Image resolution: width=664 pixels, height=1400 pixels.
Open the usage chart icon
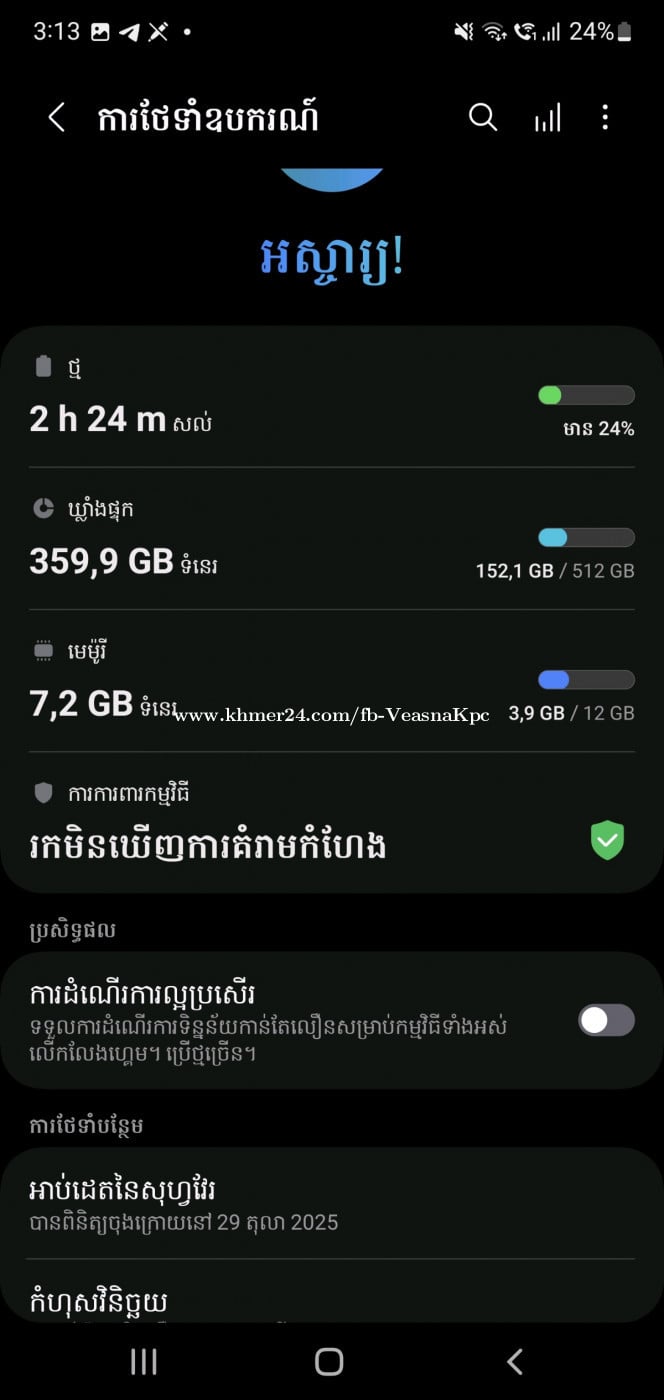pos(547,118)
